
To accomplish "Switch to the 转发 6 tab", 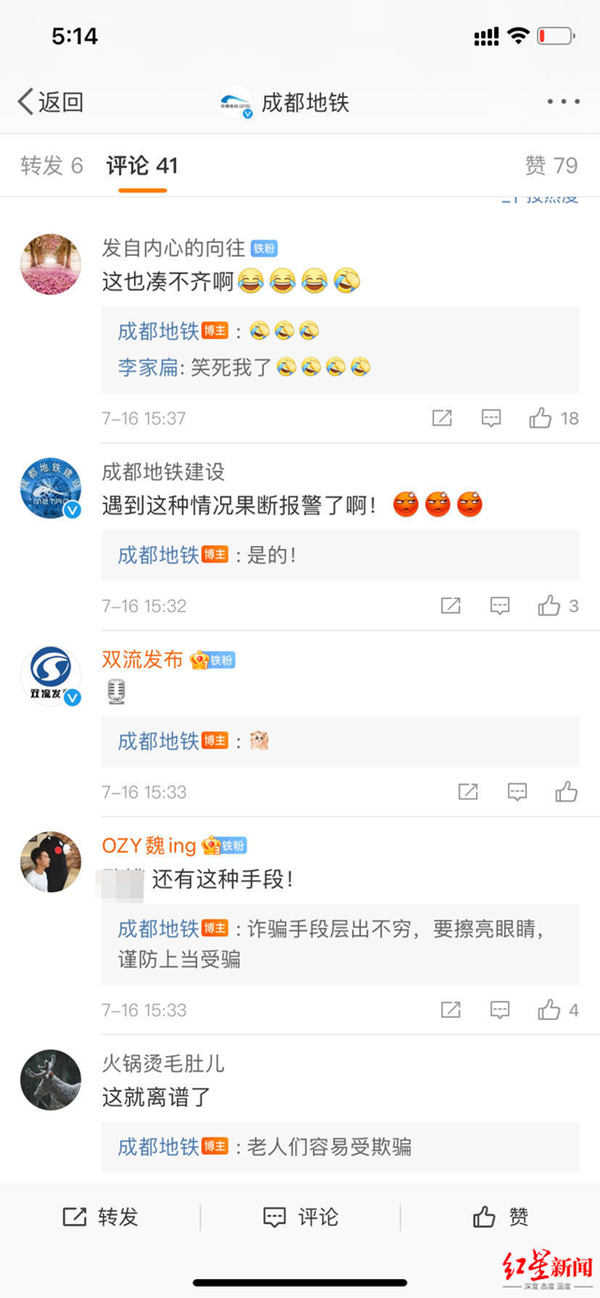I will click(x=52, y=166).
